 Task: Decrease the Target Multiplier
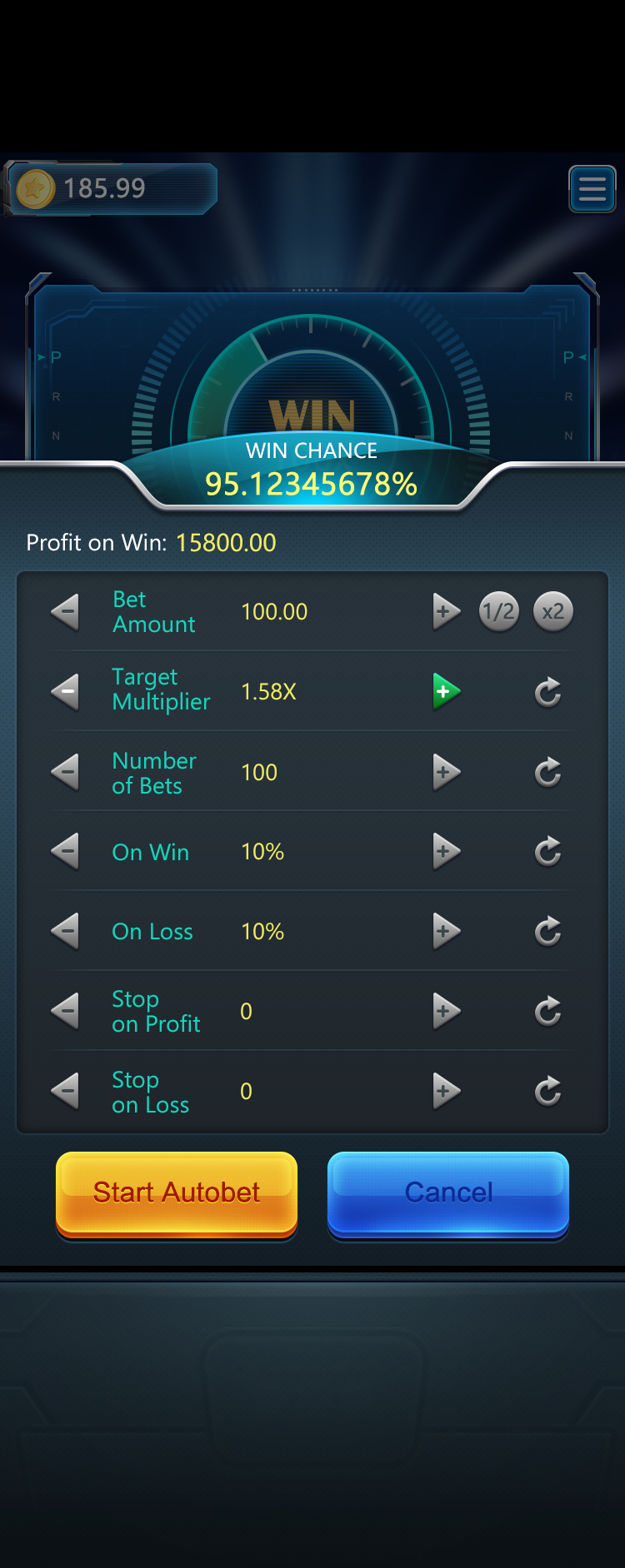point(66,692)
